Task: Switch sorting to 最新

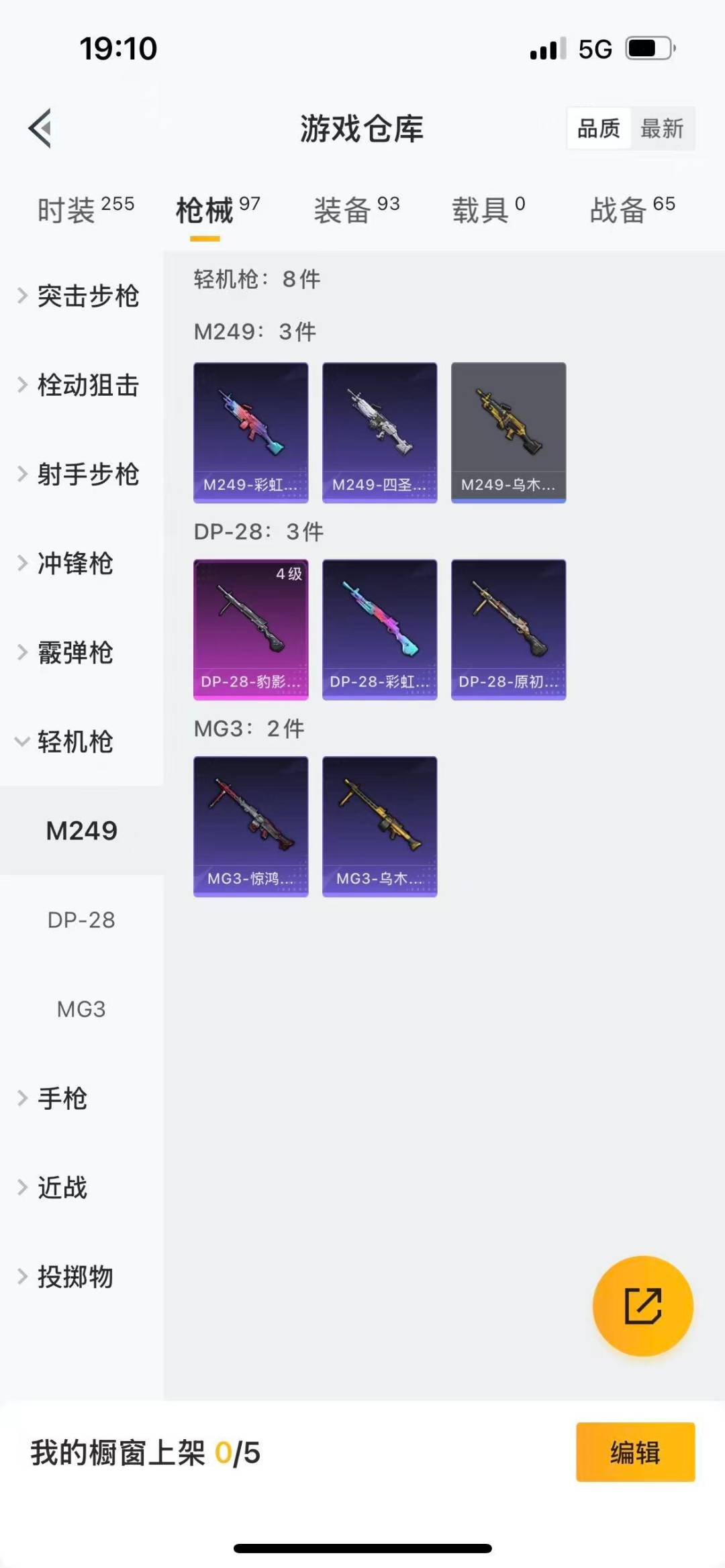Action: tap(662, 129)
